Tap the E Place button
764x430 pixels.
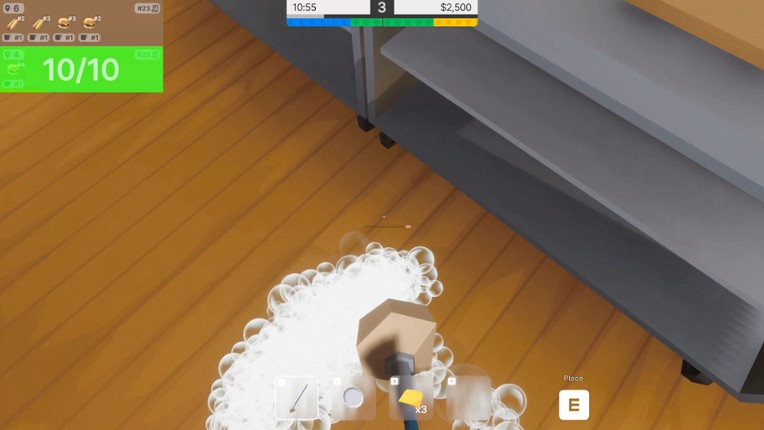[573, 405]
